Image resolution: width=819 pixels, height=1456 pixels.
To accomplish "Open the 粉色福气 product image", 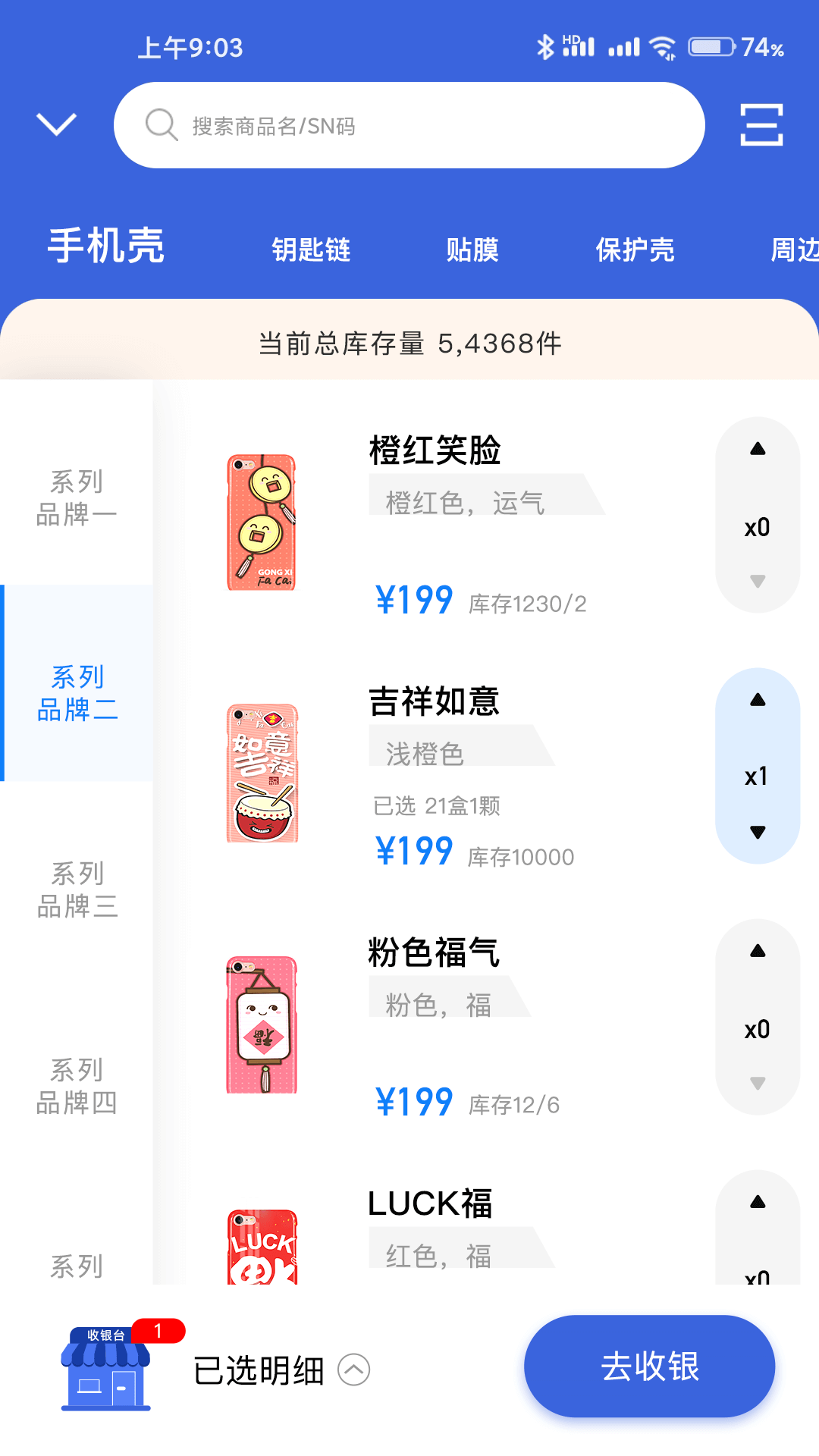I will pos(262,1025).
